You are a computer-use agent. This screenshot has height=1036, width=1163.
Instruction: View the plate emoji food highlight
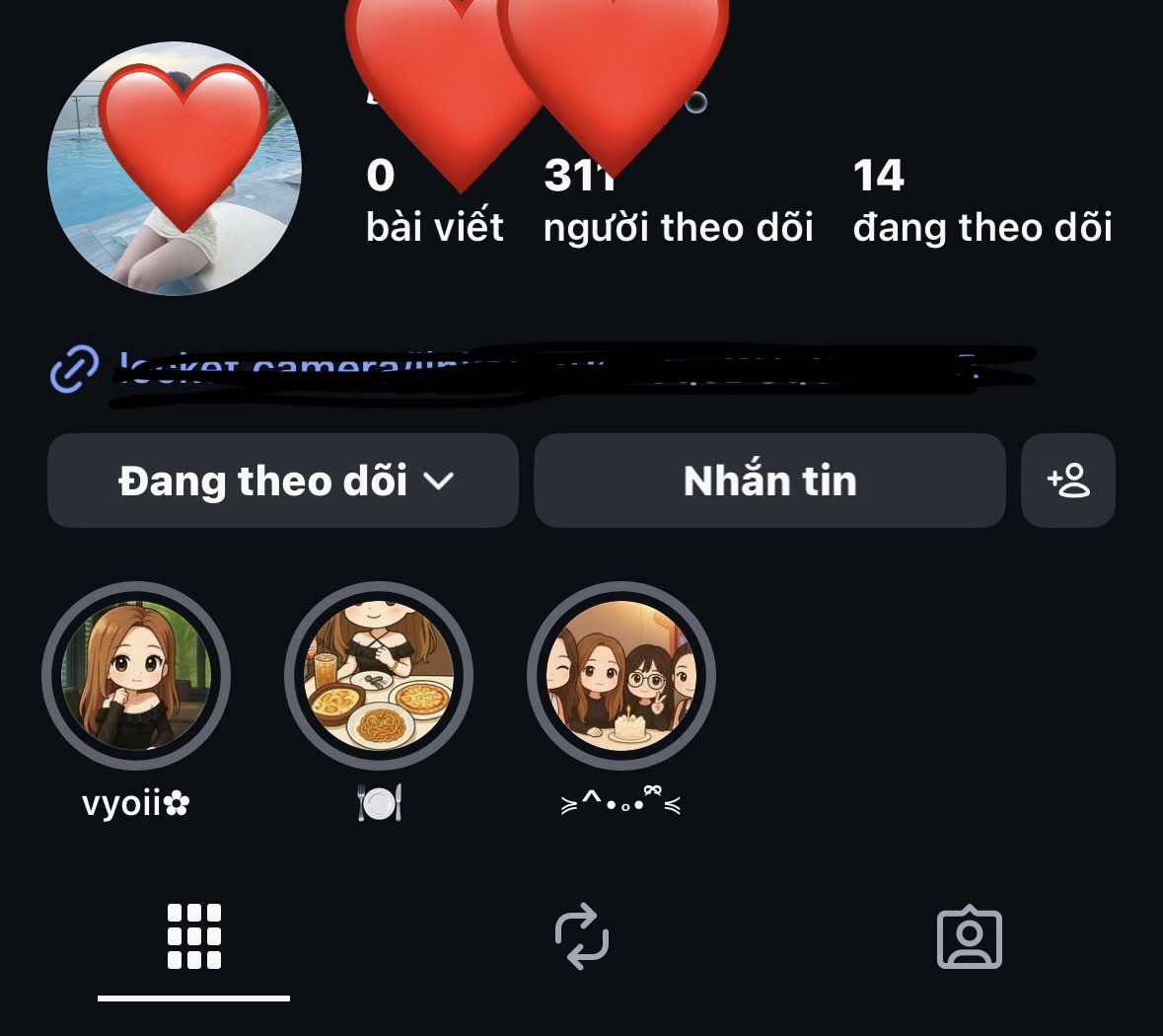pos(379,676)
